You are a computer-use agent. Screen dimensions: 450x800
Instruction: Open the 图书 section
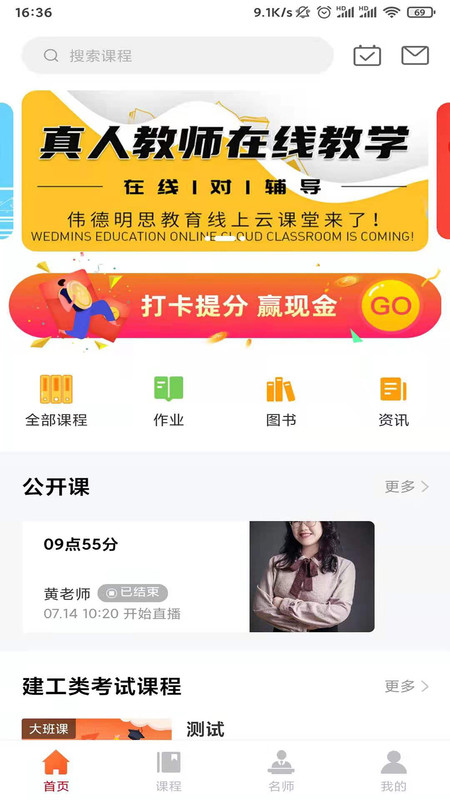(281, 401)
